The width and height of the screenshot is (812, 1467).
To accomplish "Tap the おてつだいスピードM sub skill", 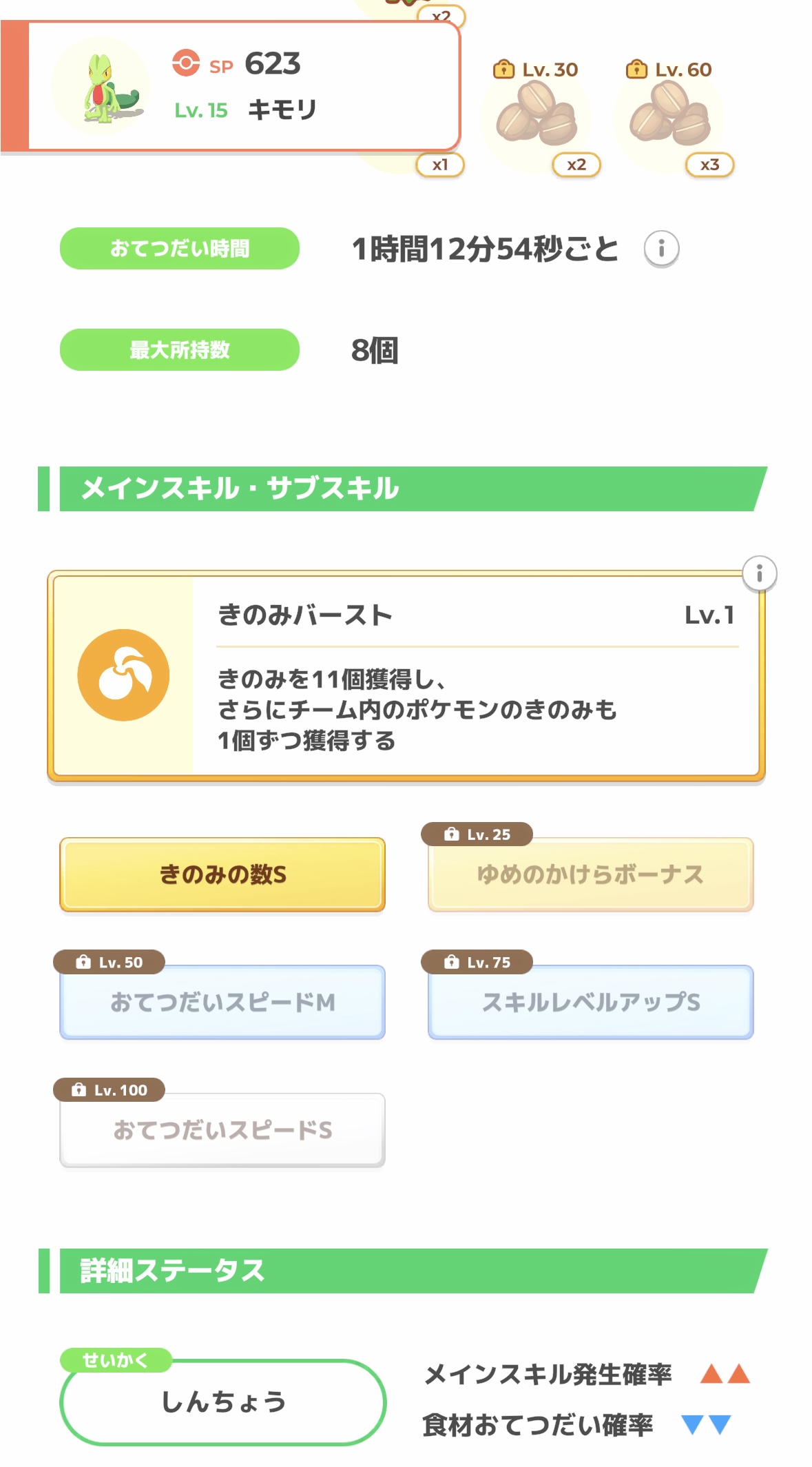I will [222, 1002].
